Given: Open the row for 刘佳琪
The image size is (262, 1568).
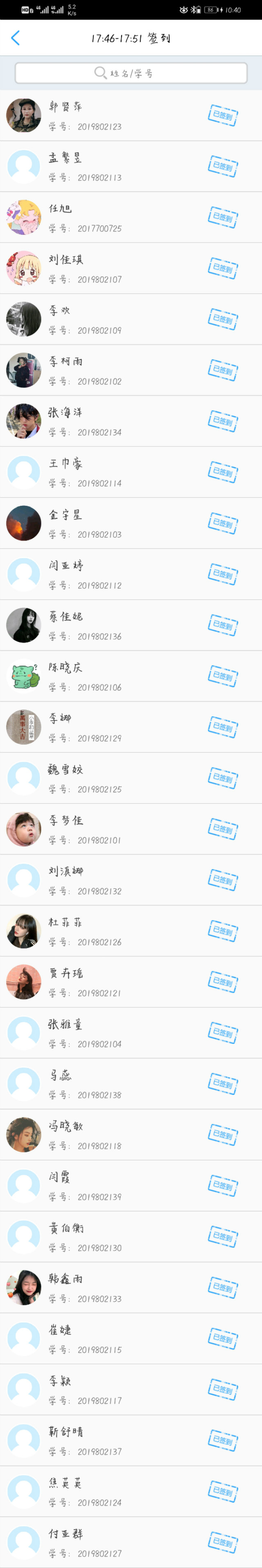Looking at the screenshot, I should tap(131, 269).
